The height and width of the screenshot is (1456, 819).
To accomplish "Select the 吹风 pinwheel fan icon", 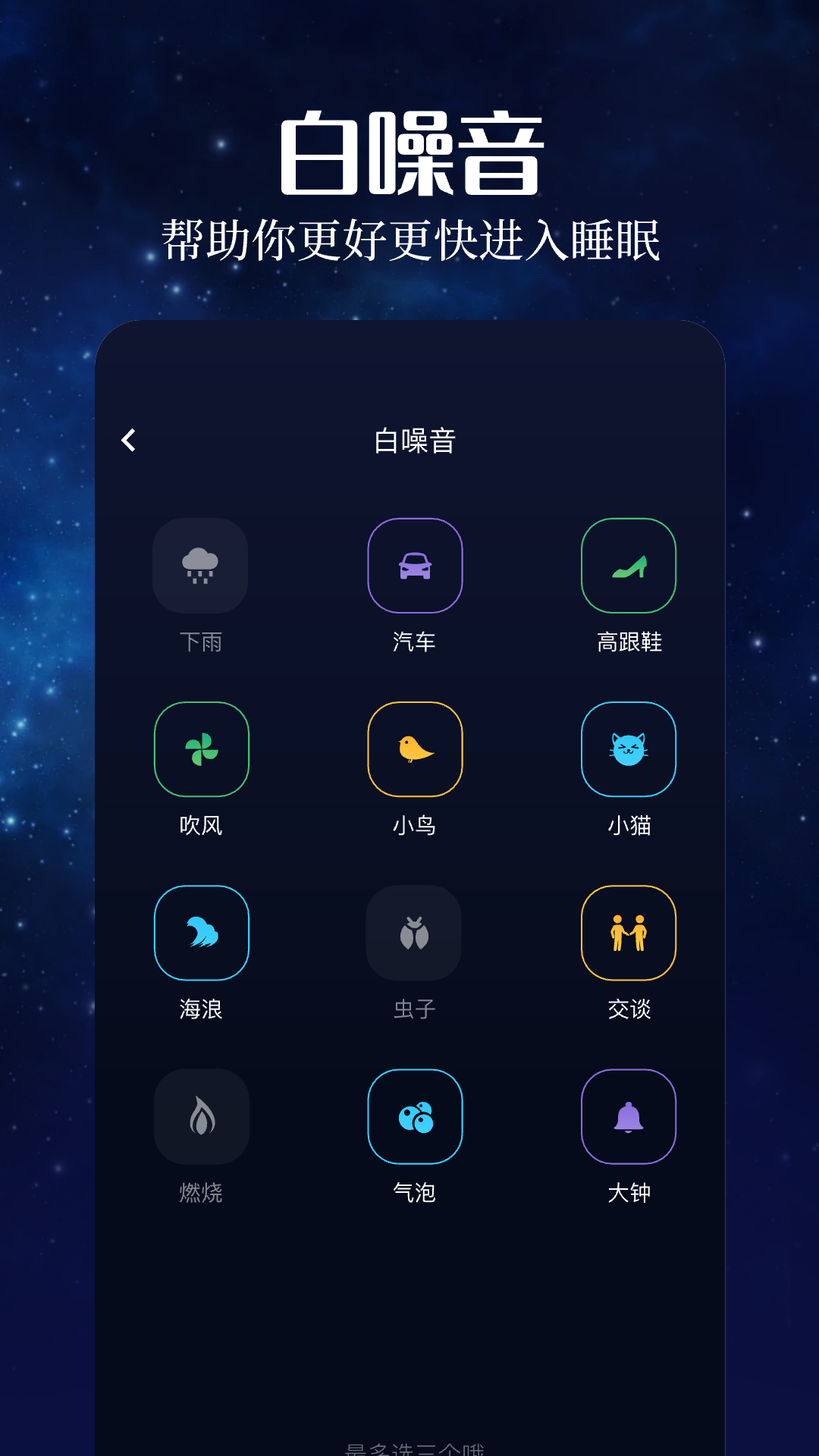I will 200,750.
